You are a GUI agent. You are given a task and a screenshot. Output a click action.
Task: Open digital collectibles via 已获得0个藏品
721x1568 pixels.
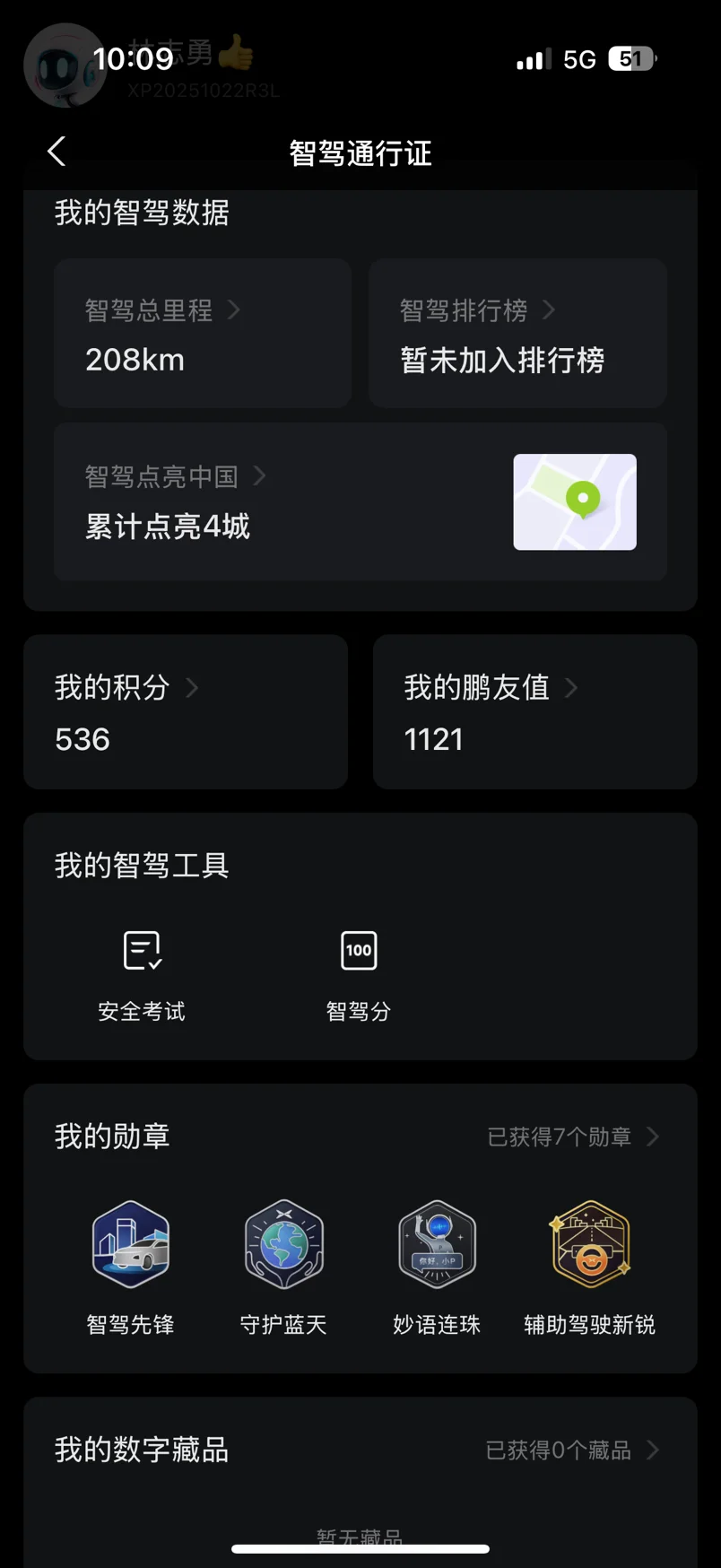[x=572, y=1450]
